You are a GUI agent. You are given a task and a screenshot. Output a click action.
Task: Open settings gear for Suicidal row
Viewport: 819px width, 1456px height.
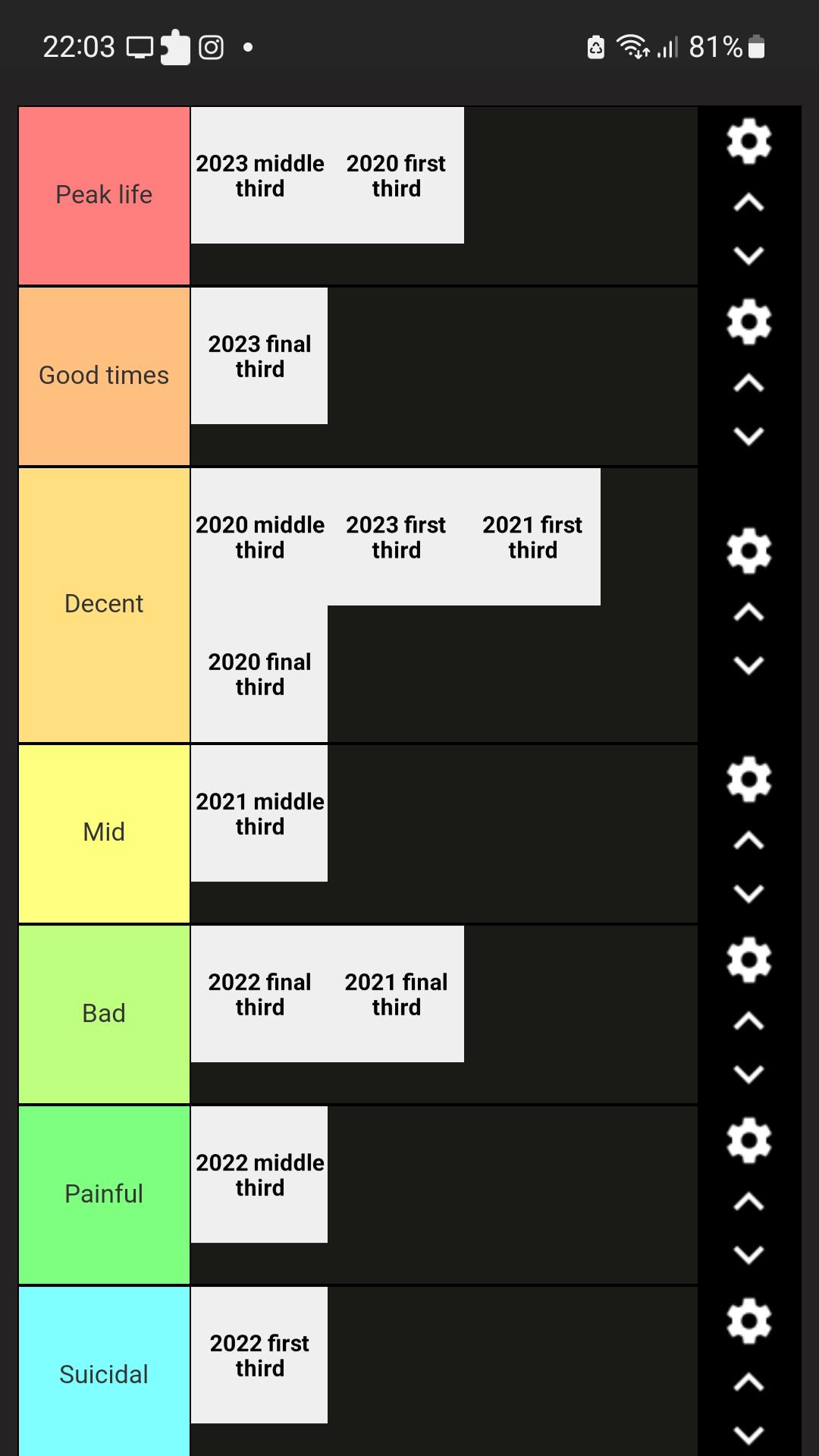pos(748,1321)
